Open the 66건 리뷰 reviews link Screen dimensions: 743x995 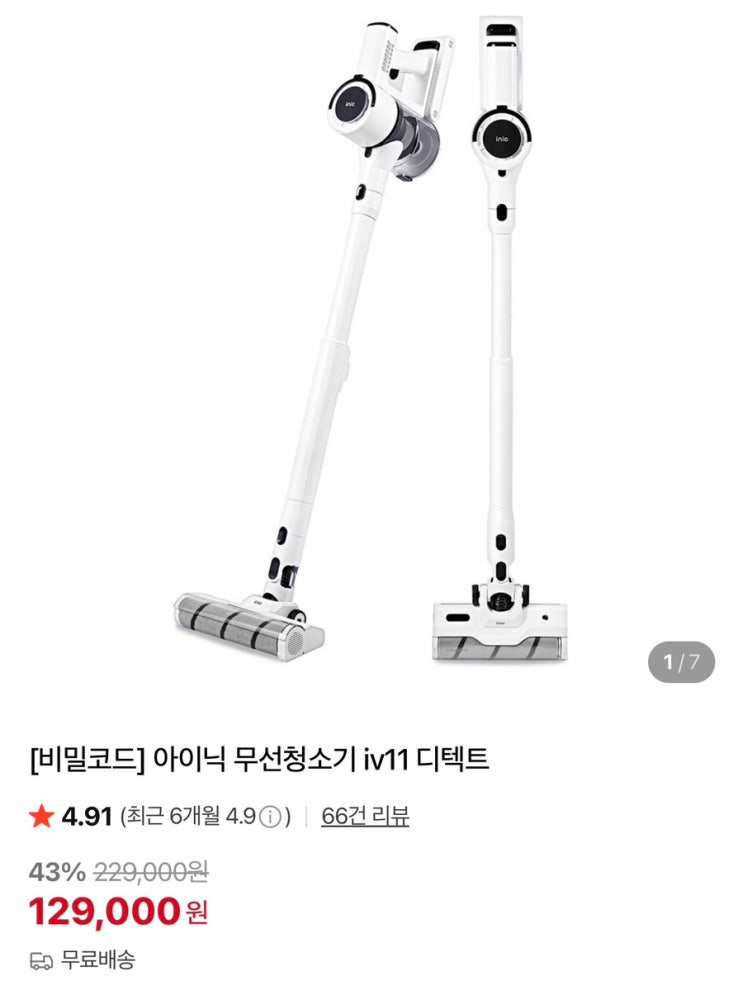[x=365, y=815]
